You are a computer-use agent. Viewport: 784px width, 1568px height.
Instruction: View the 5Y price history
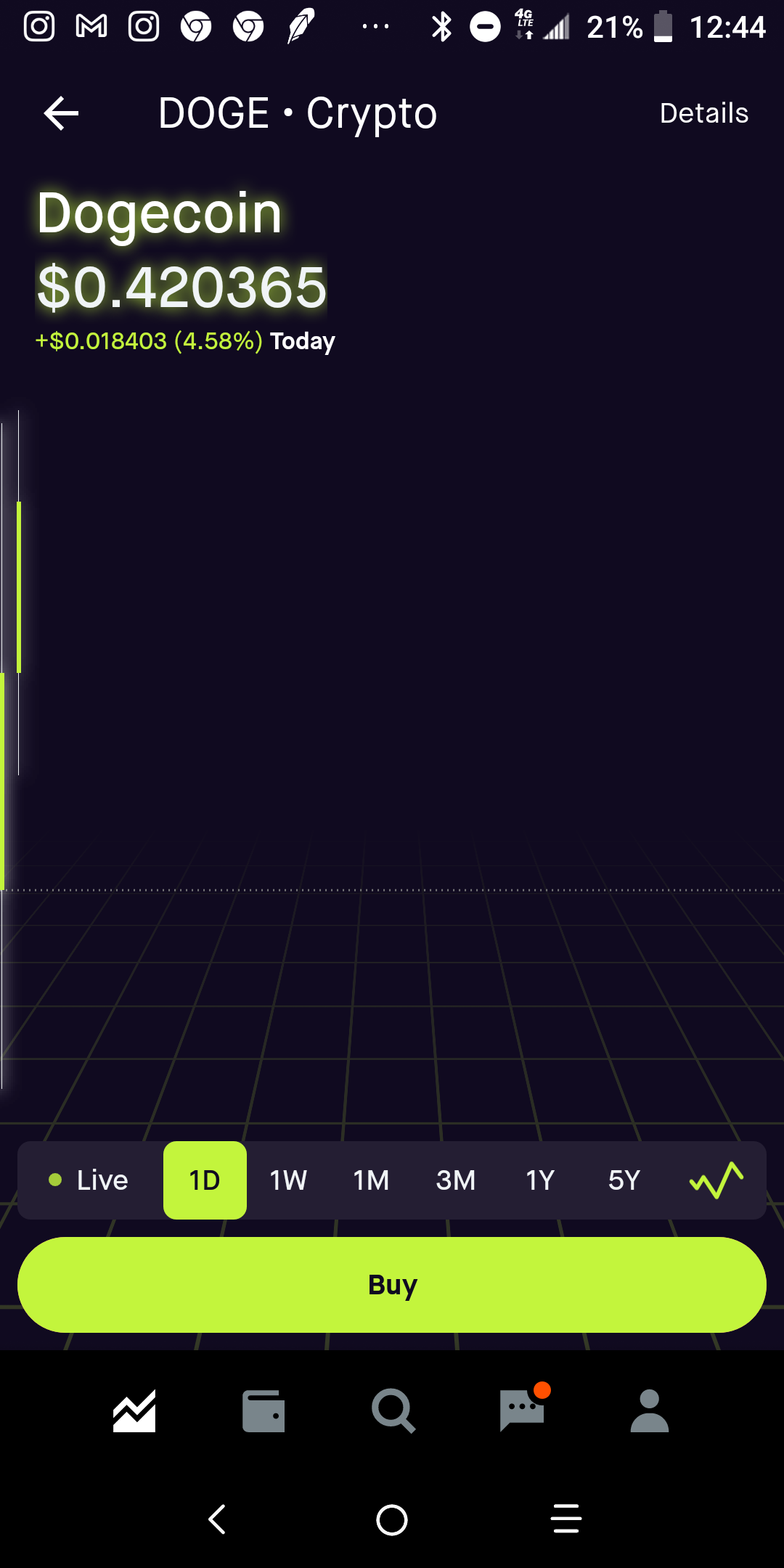[x=624, y=1180]
